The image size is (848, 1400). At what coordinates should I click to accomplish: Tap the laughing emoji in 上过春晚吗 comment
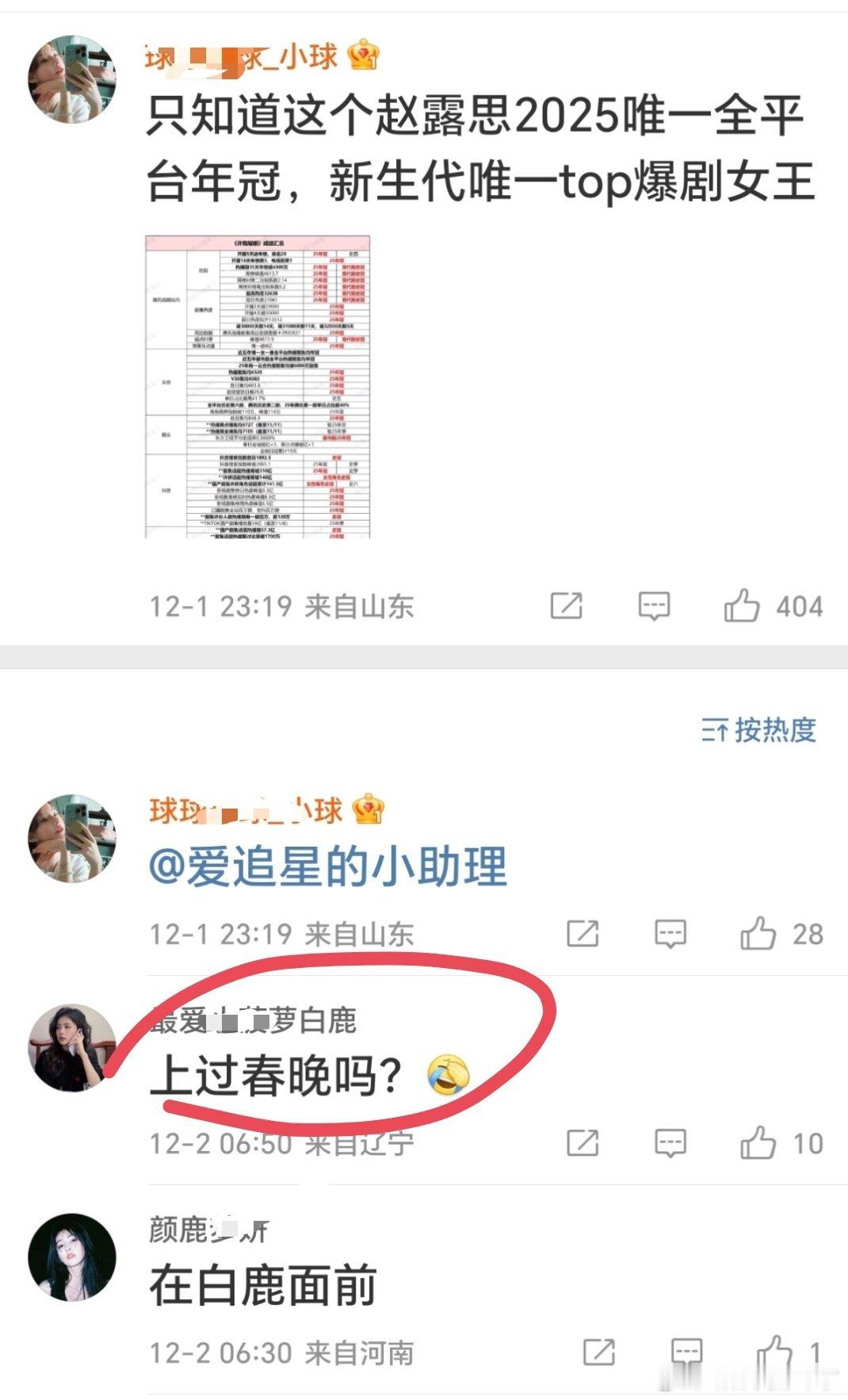point(449,1073)
